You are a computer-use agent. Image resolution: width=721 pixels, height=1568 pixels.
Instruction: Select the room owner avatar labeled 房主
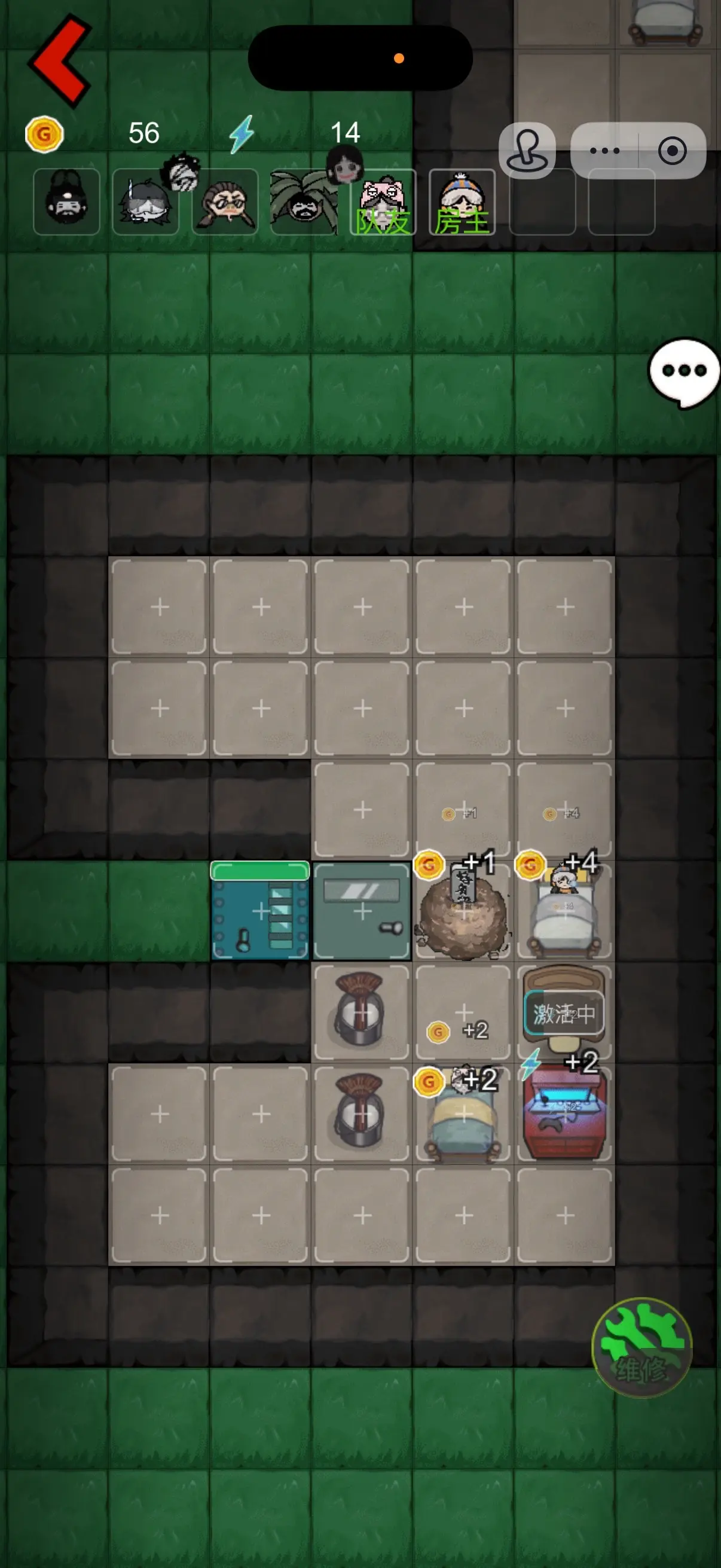point(462,202)
